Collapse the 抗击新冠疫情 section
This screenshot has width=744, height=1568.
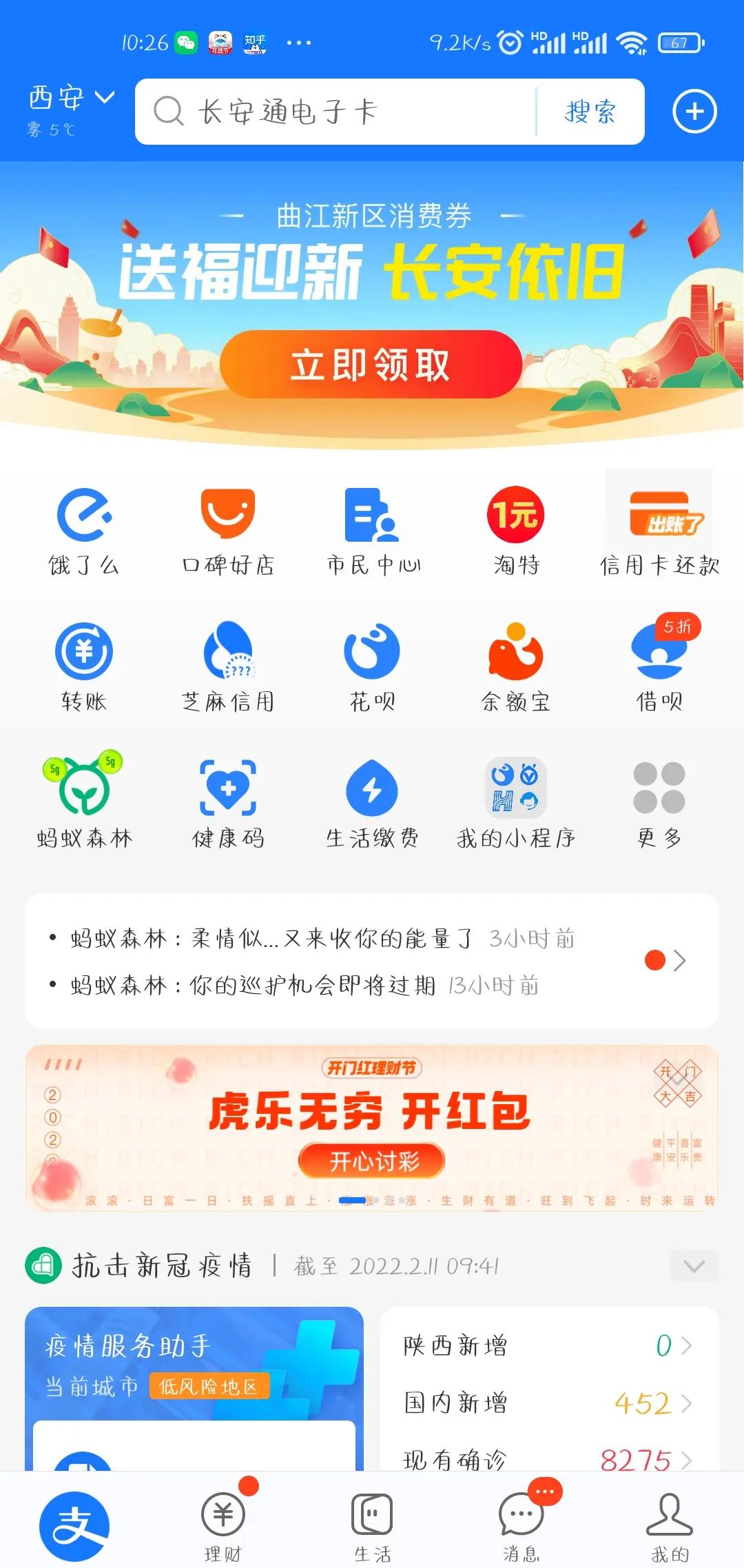pyautogui.click(x=694, y=1265)
